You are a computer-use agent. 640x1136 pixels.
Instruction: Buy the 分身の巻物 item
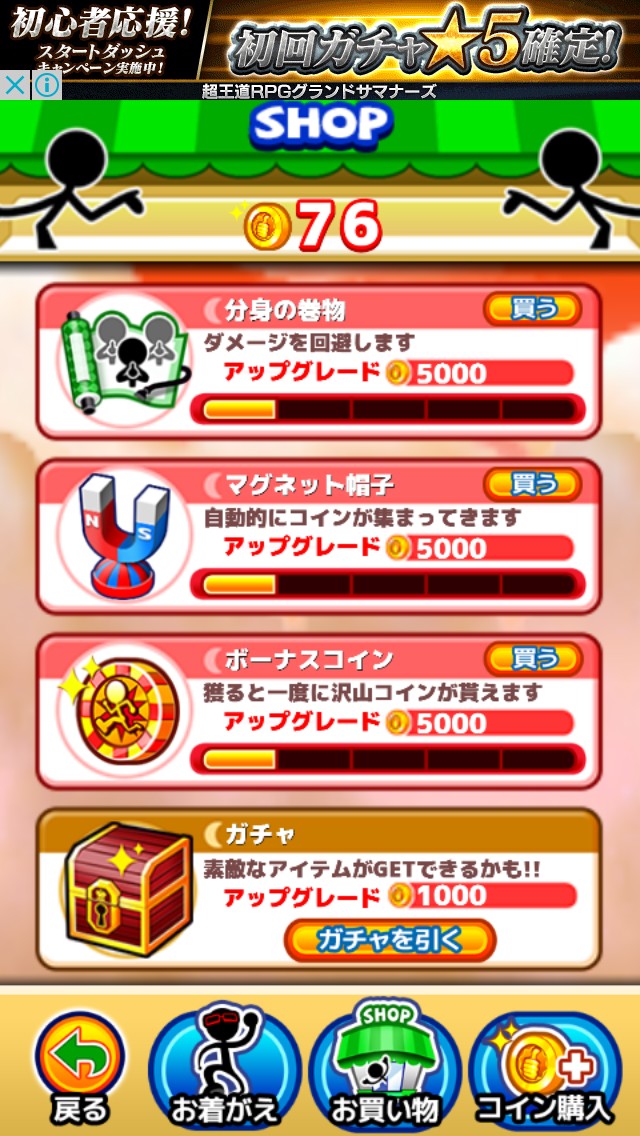coord(532,309)
